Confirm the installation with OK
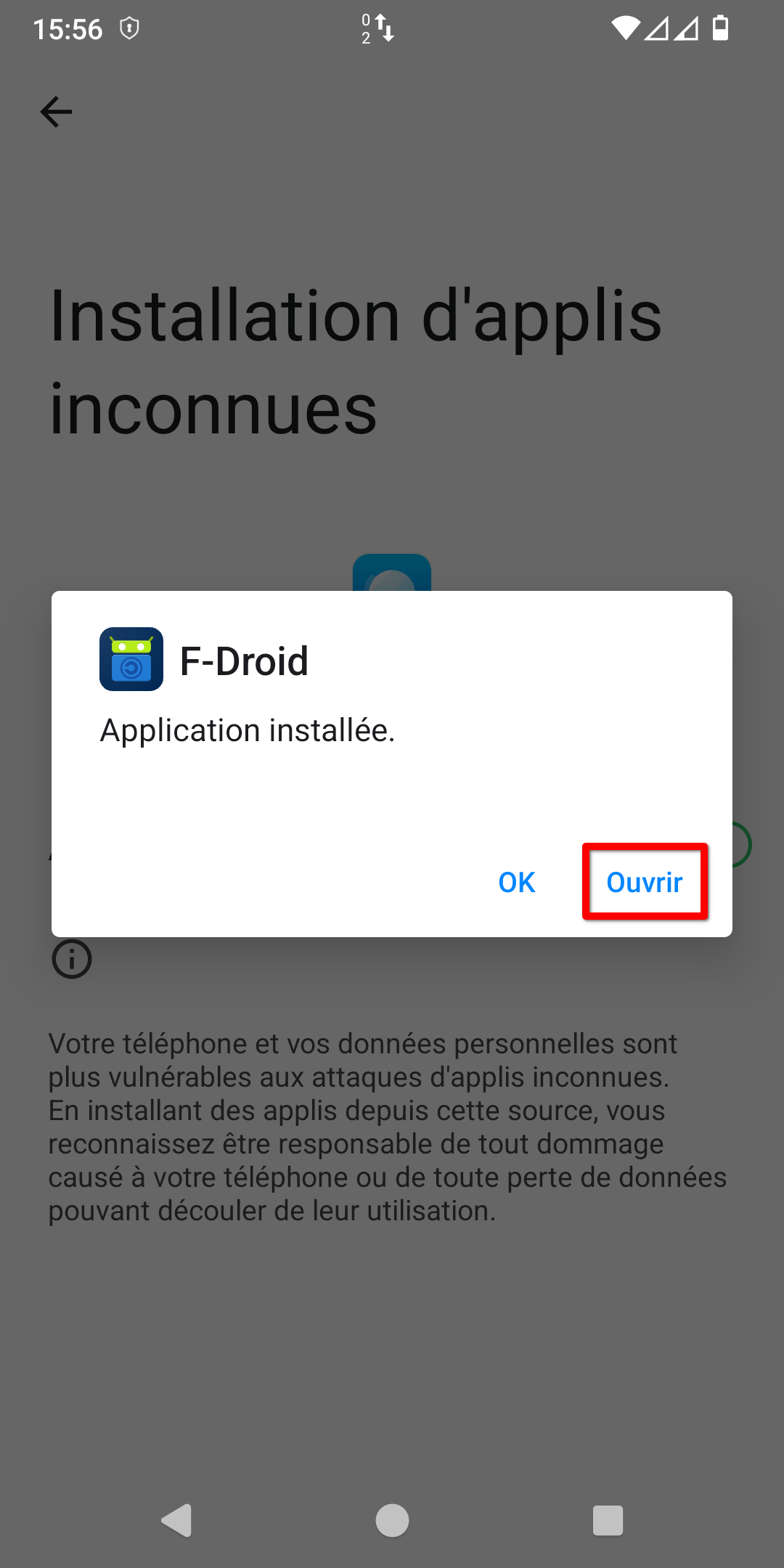 click(516, 882)
